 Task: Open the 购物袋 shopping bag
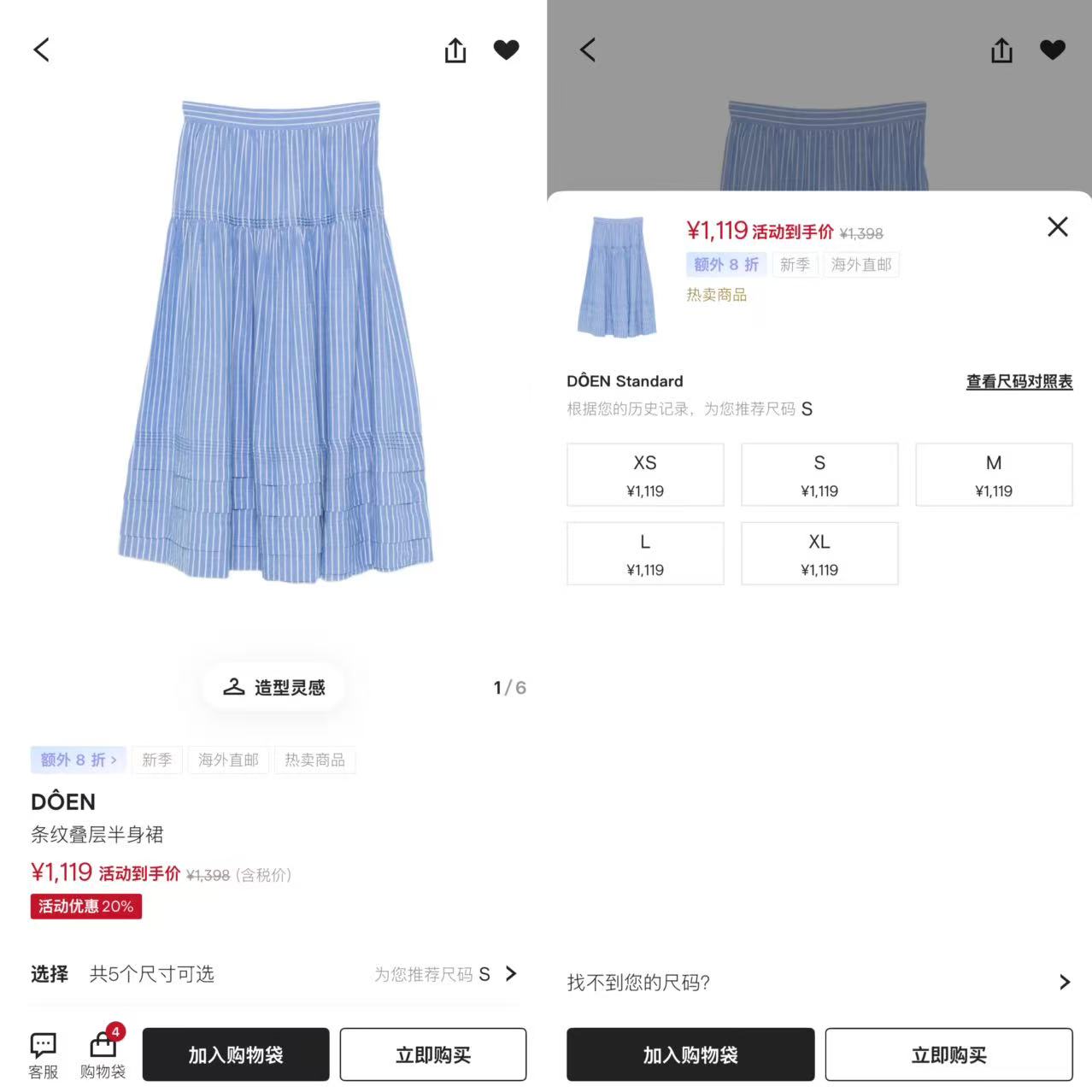pyautogui.click(x=103, y=1054)
